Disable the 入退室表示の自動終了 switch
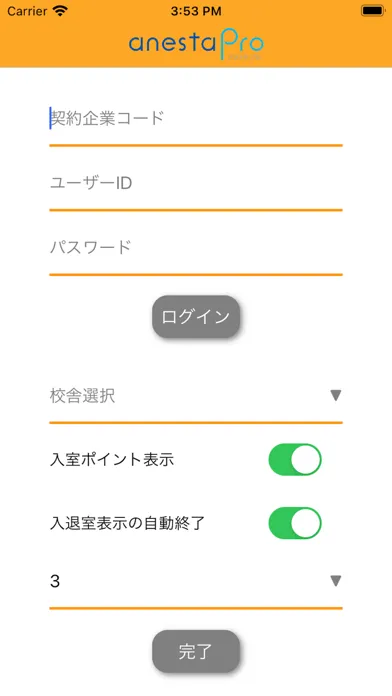Image resolution: width=392 pixels, height=696 pixels. coord(295,524)
